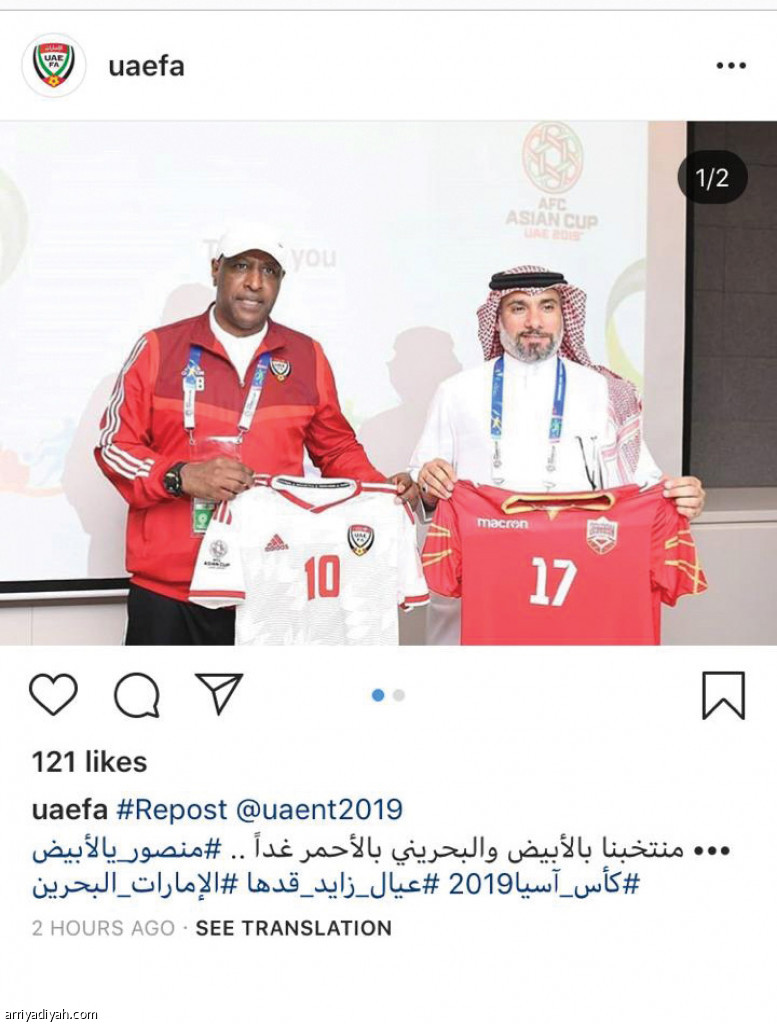
Task: View the 121 likes list
Action: (x=89, y=762)
